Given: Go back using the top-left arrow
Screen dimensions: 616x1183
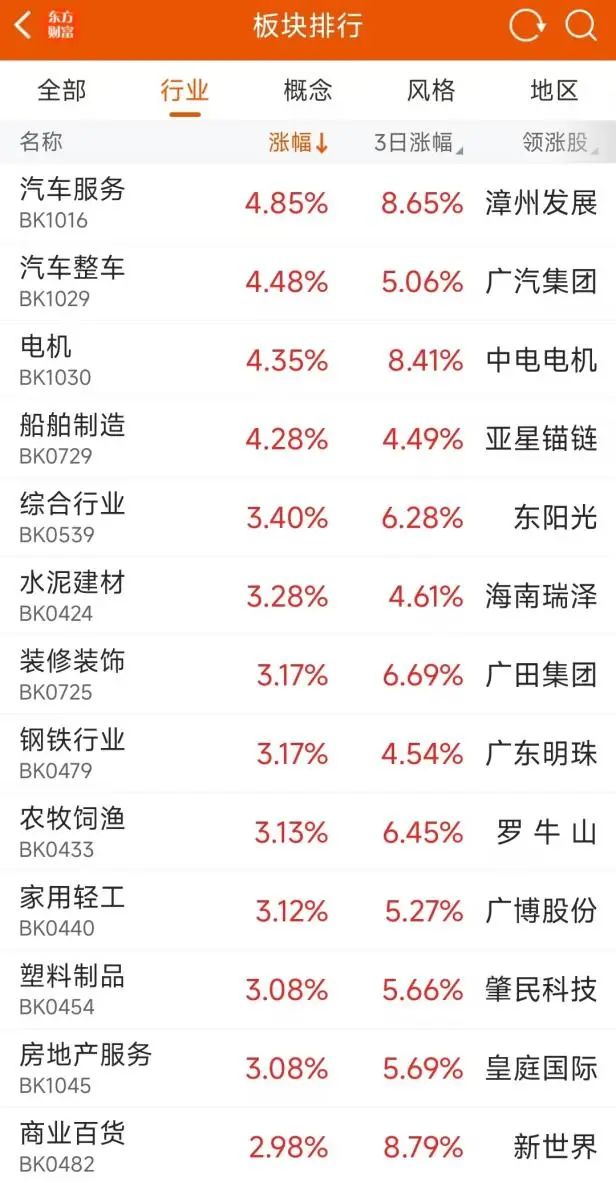Looking at the screenshot, I should click(x=23, y=26).
